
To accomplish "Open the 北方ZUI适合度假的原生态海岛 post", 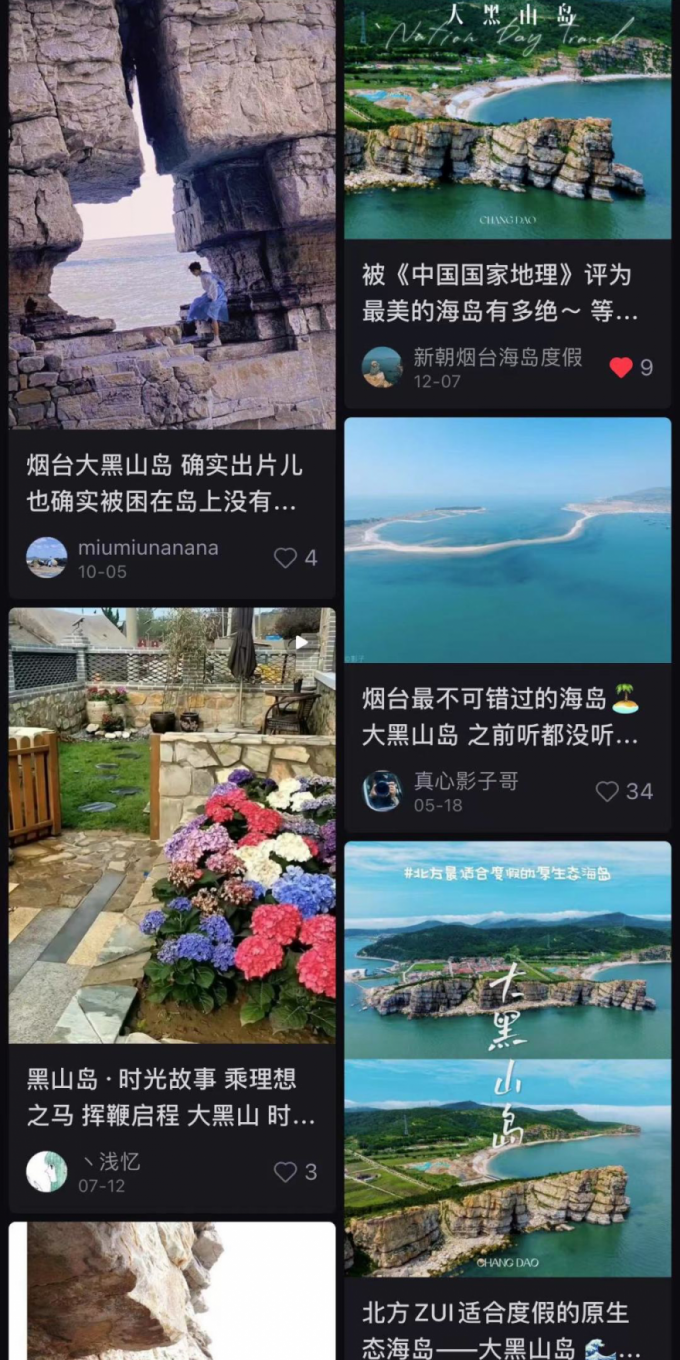I will pos(507,1060).
